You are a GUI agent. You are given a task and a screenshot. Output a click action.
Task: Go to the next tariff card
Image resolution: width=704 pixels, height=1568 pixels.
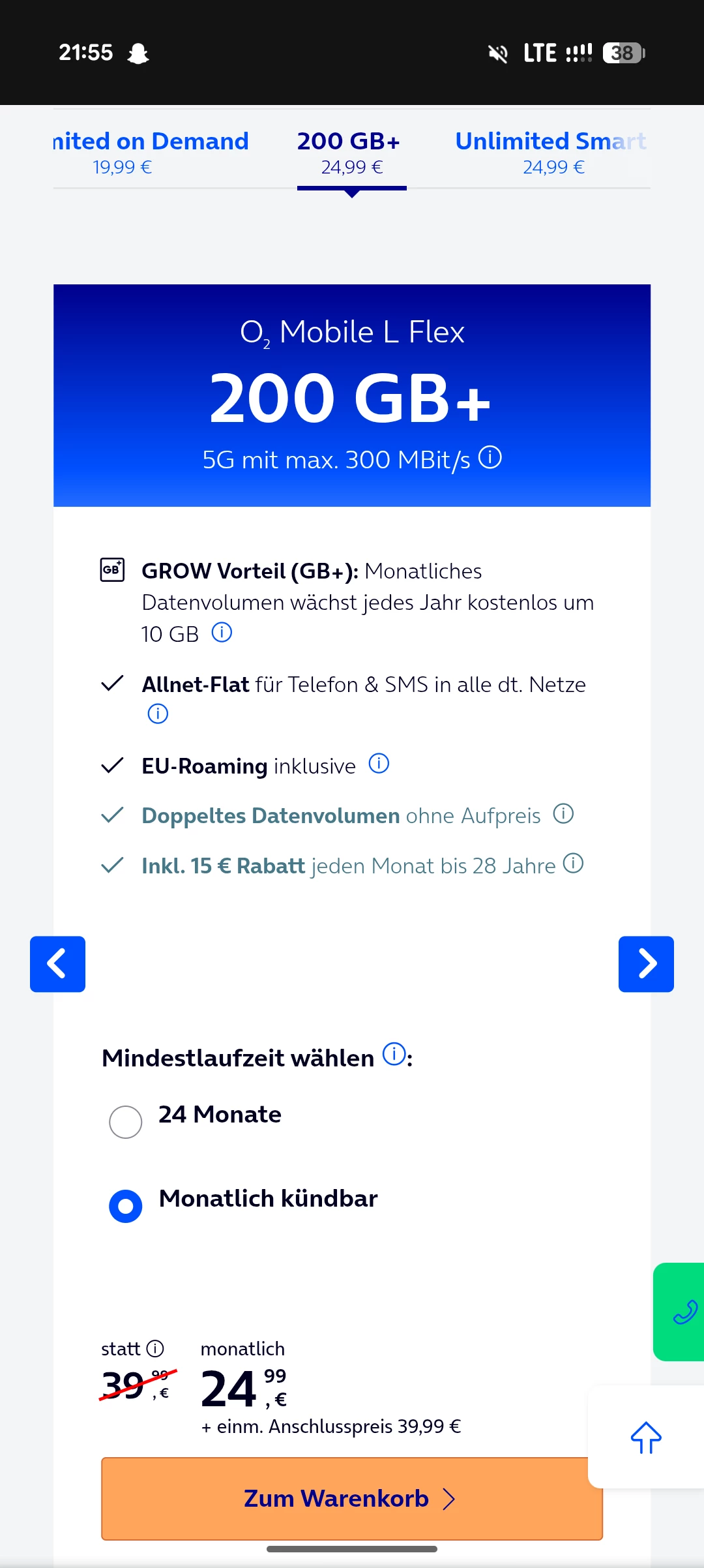(x=646, y=964)
